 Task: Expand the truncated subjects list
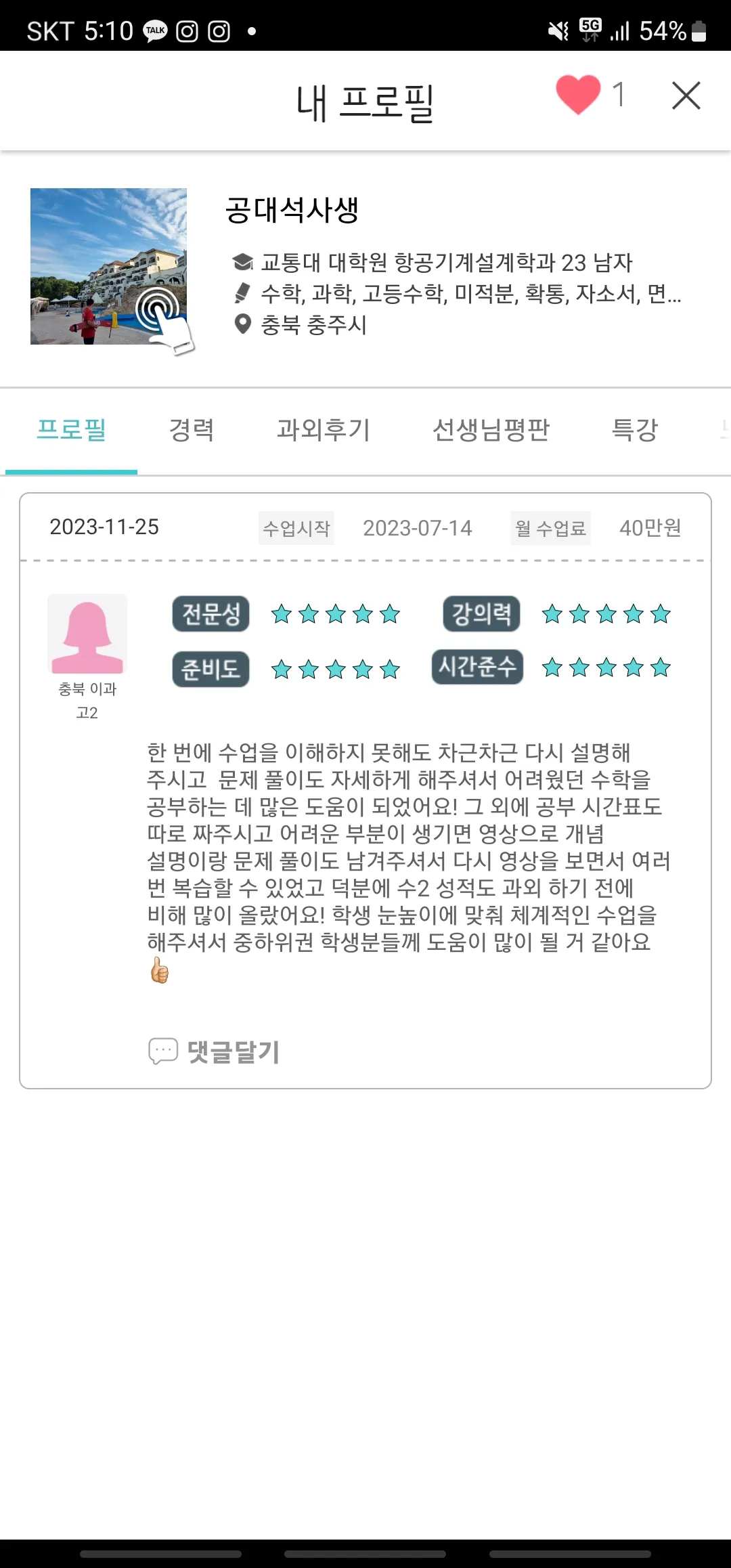670,296
